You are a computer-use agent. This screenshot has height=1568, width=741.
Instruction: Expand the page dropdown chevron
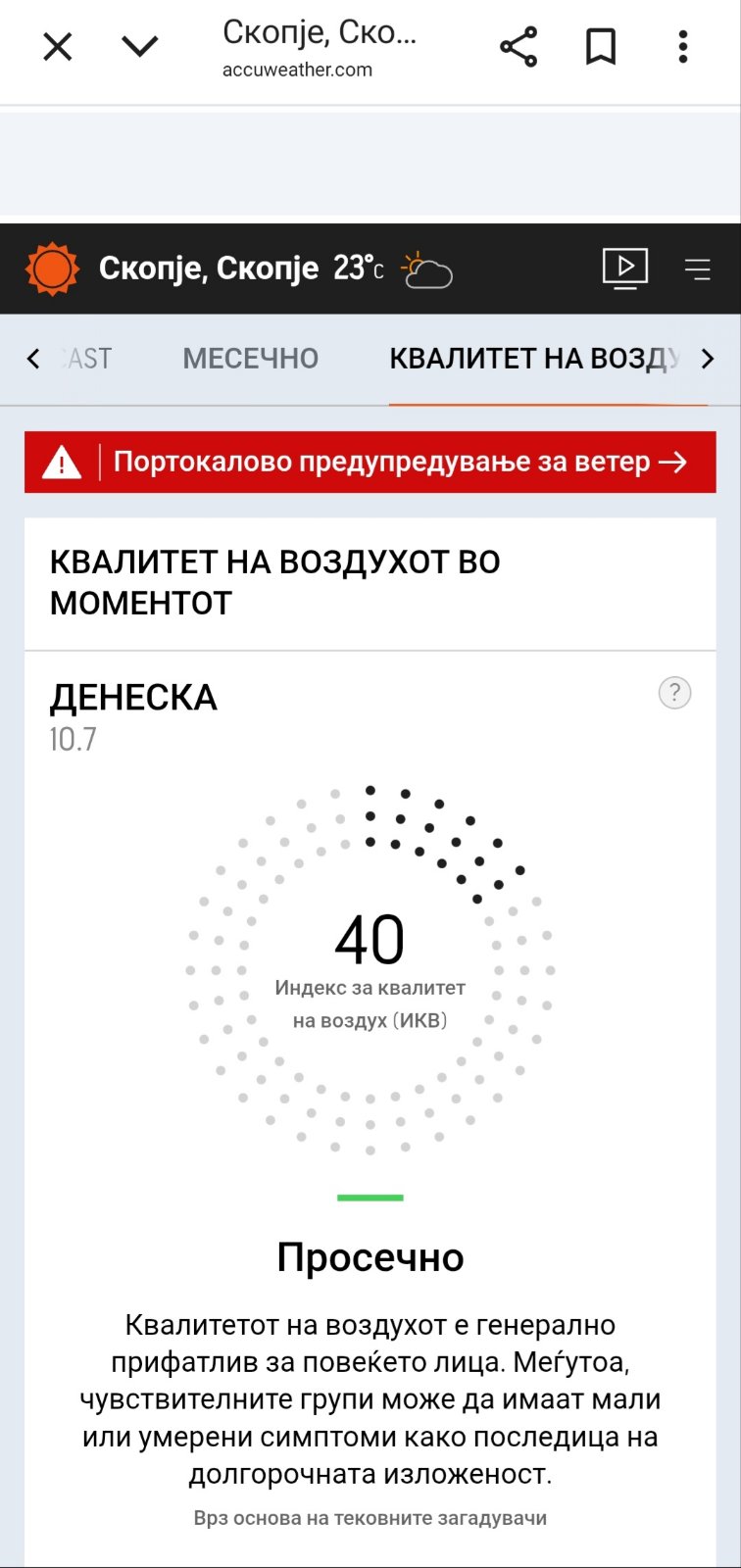pyautogui.click(x=140, y=46)
